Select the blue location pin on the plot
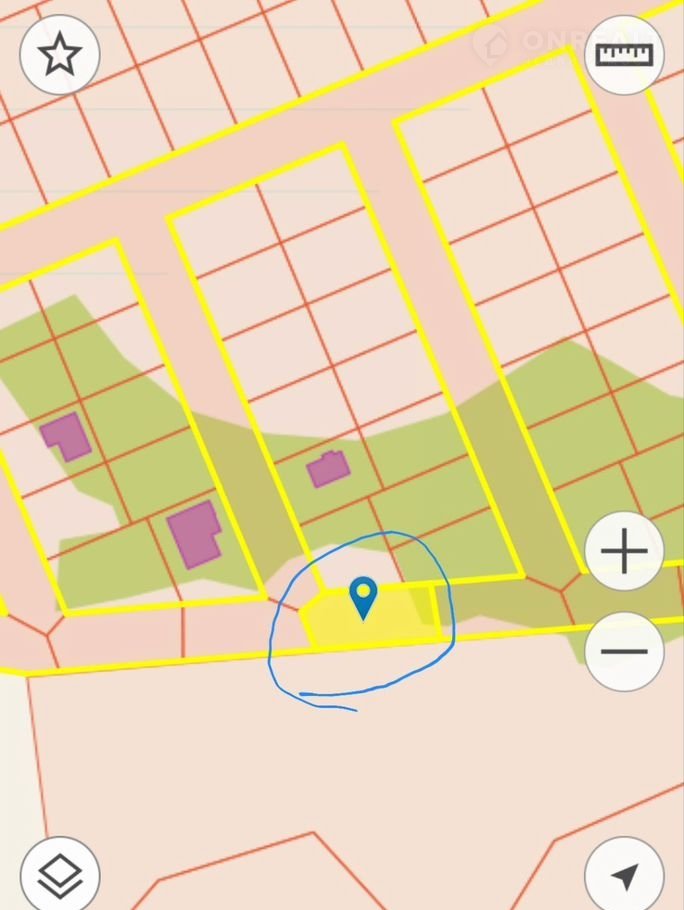This screenshot has height=910, width=684. (x=363, y=597)
